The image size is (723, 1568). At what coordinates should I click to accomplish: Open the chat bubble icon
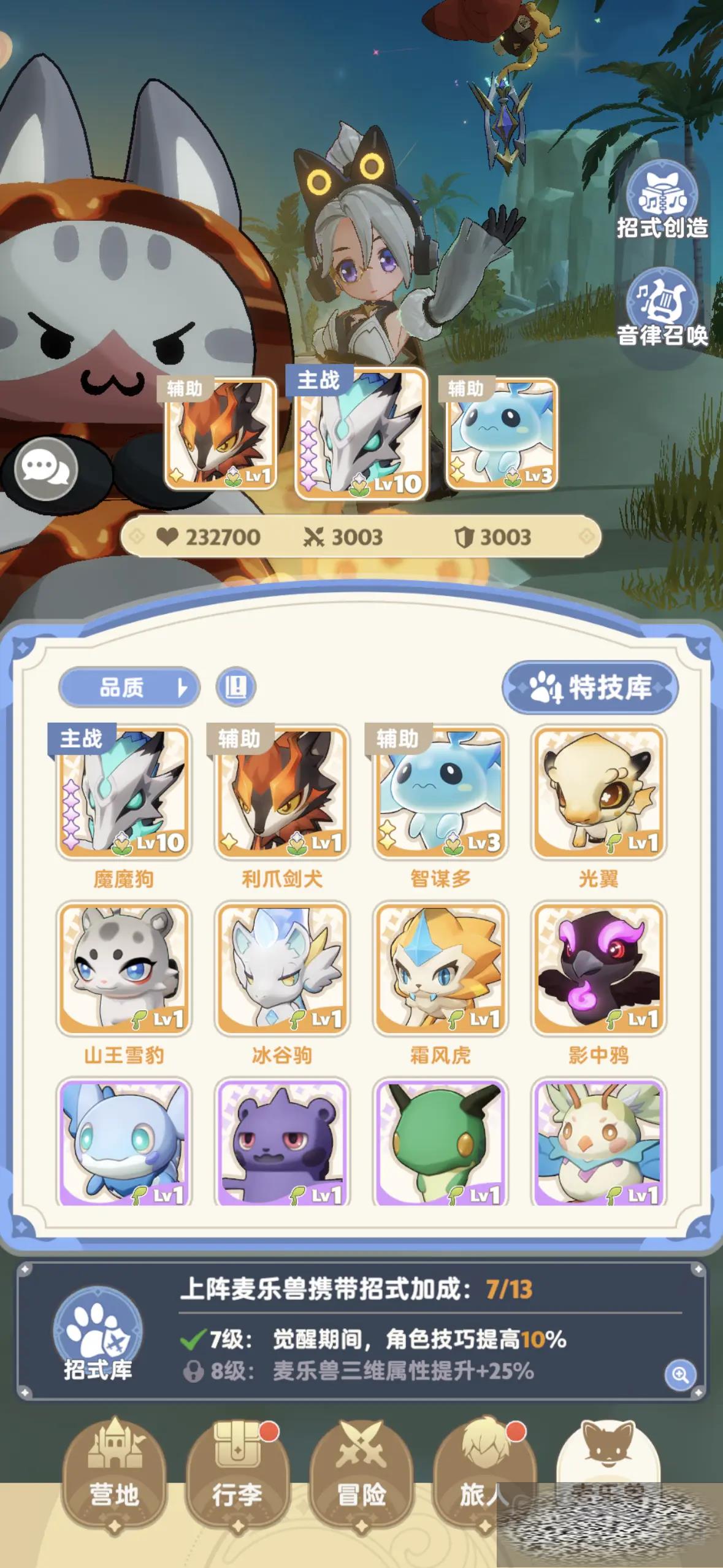[45, 469]
